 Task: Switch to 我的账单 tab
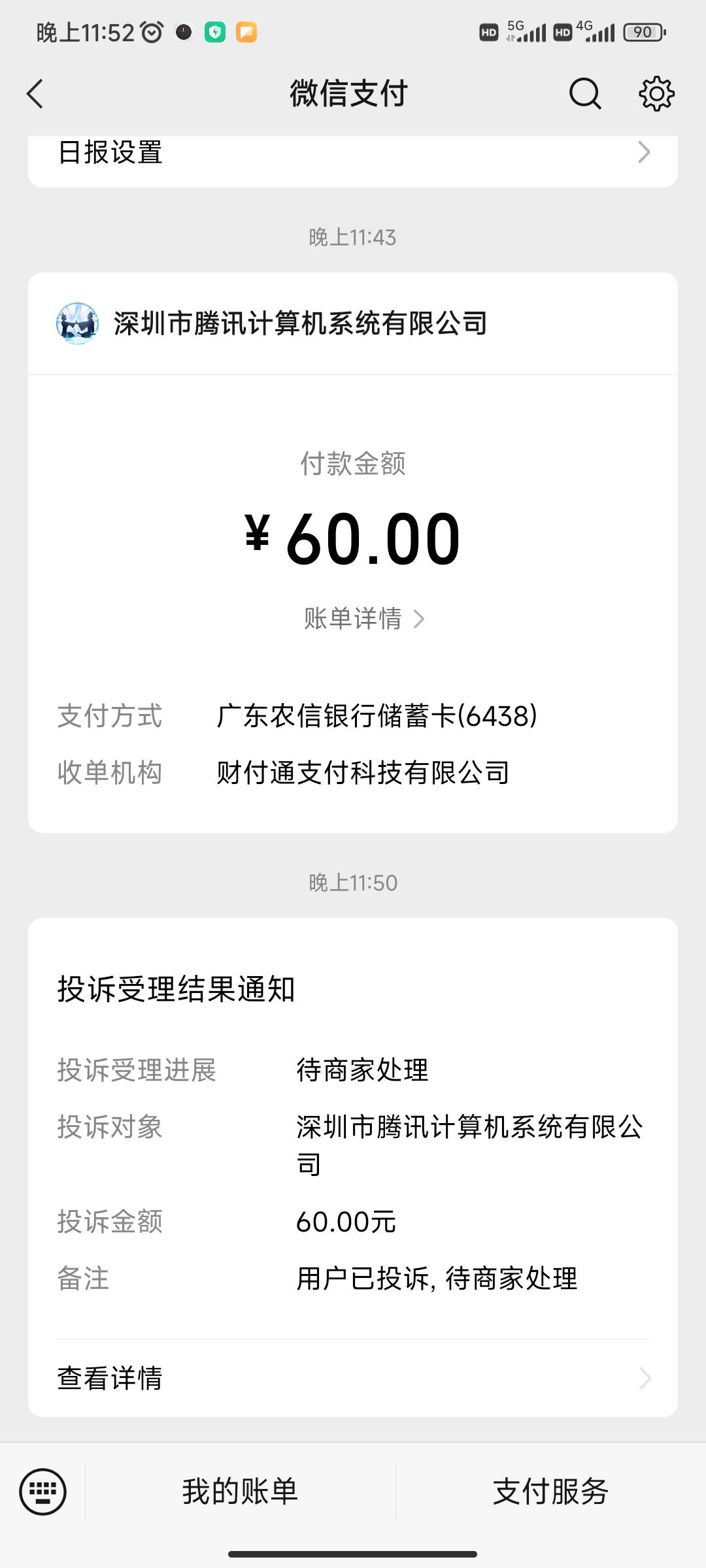tap(239, 1492)
